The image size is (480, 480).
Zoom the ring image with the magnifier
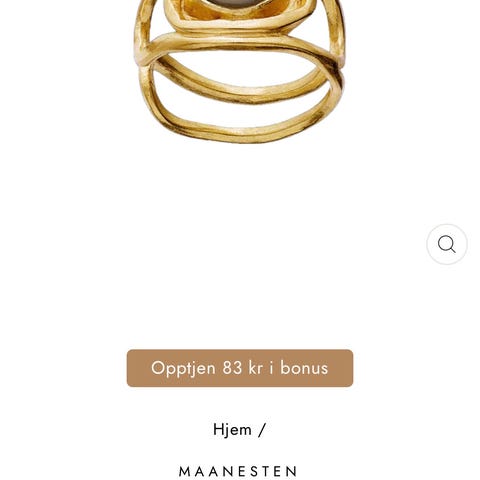(447, 244)
